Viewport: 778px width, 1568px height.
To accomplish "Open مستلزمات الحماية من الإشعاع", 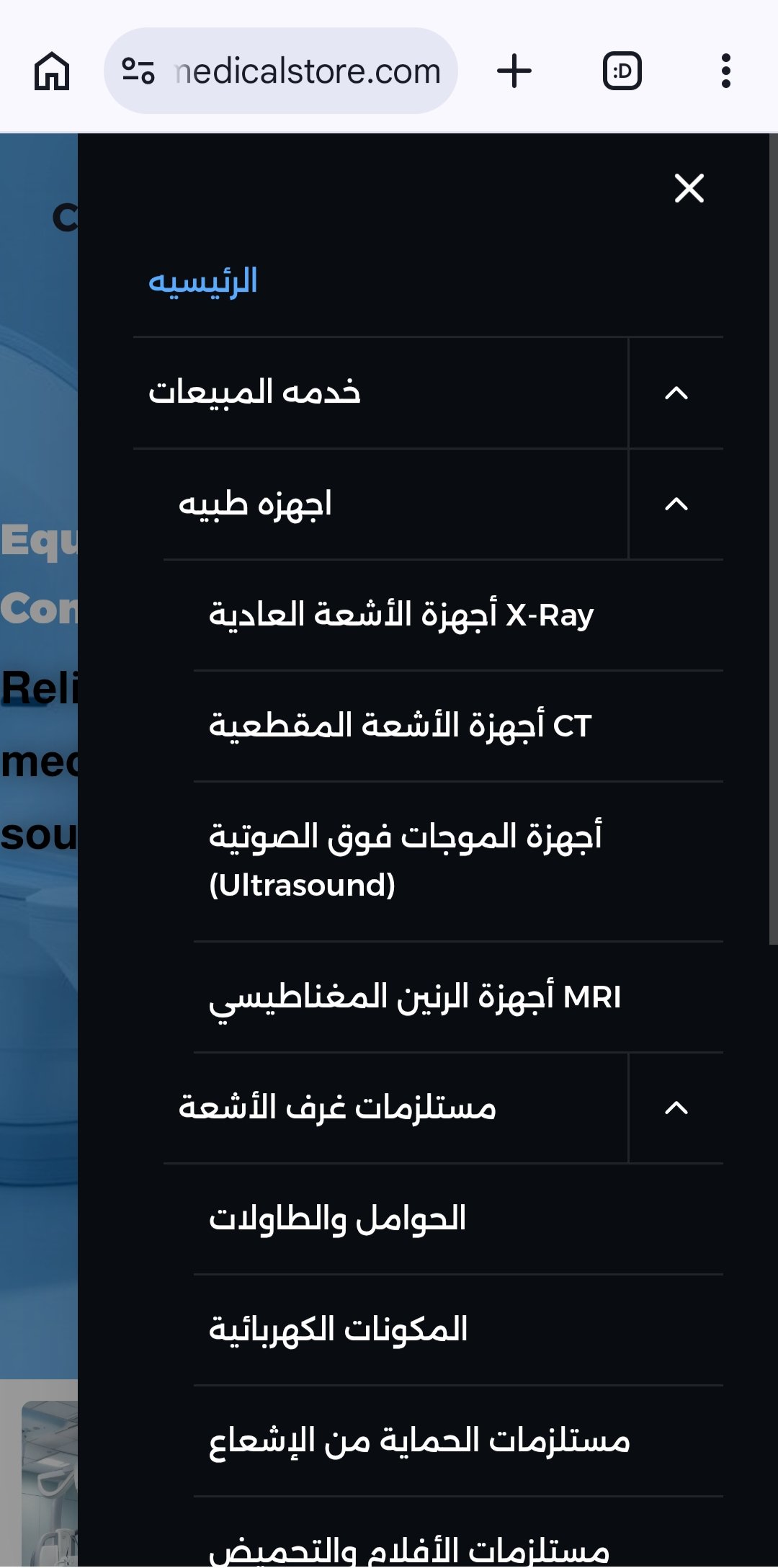I will point(419,1441).
